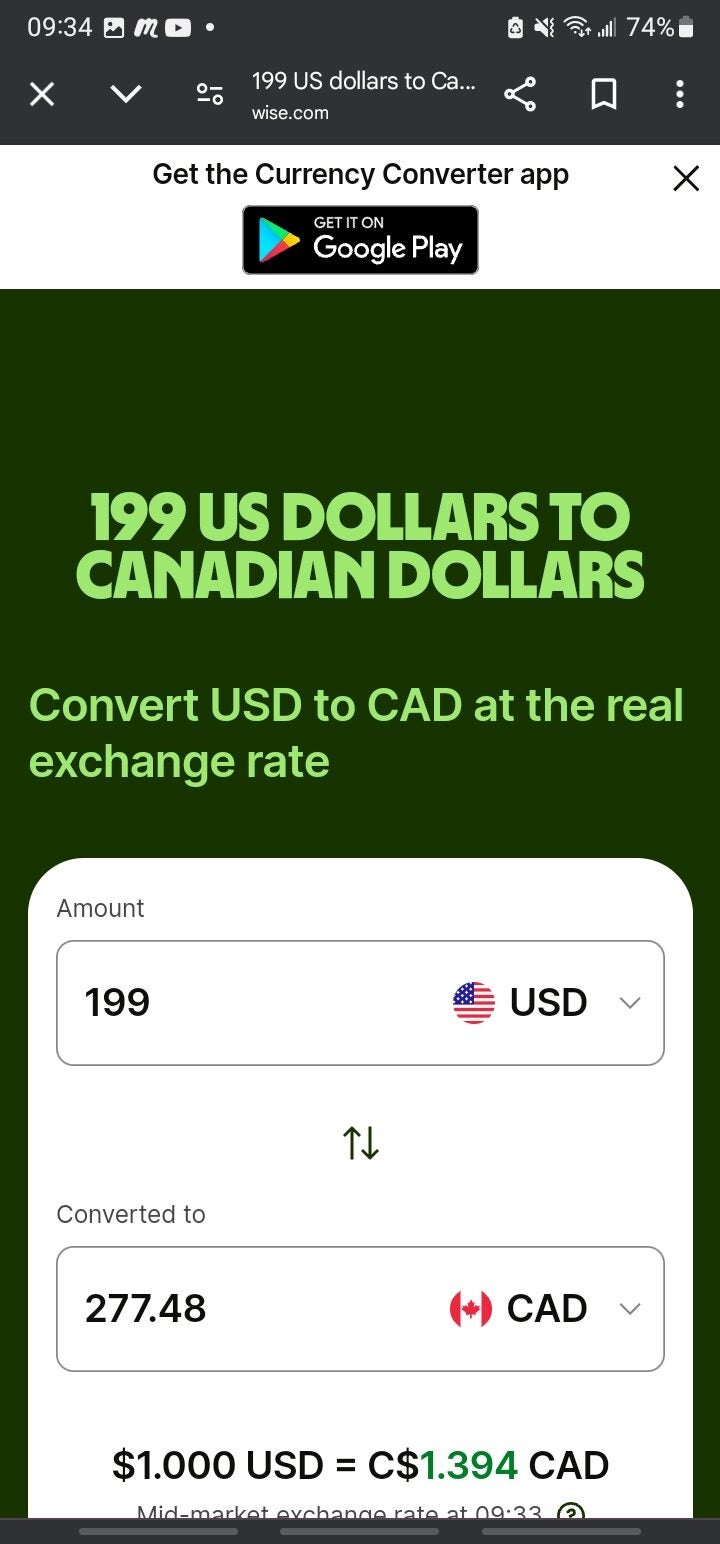Minimize the tab with the down chevron
Screen dimensions: 720x1544
click(125, 95)
